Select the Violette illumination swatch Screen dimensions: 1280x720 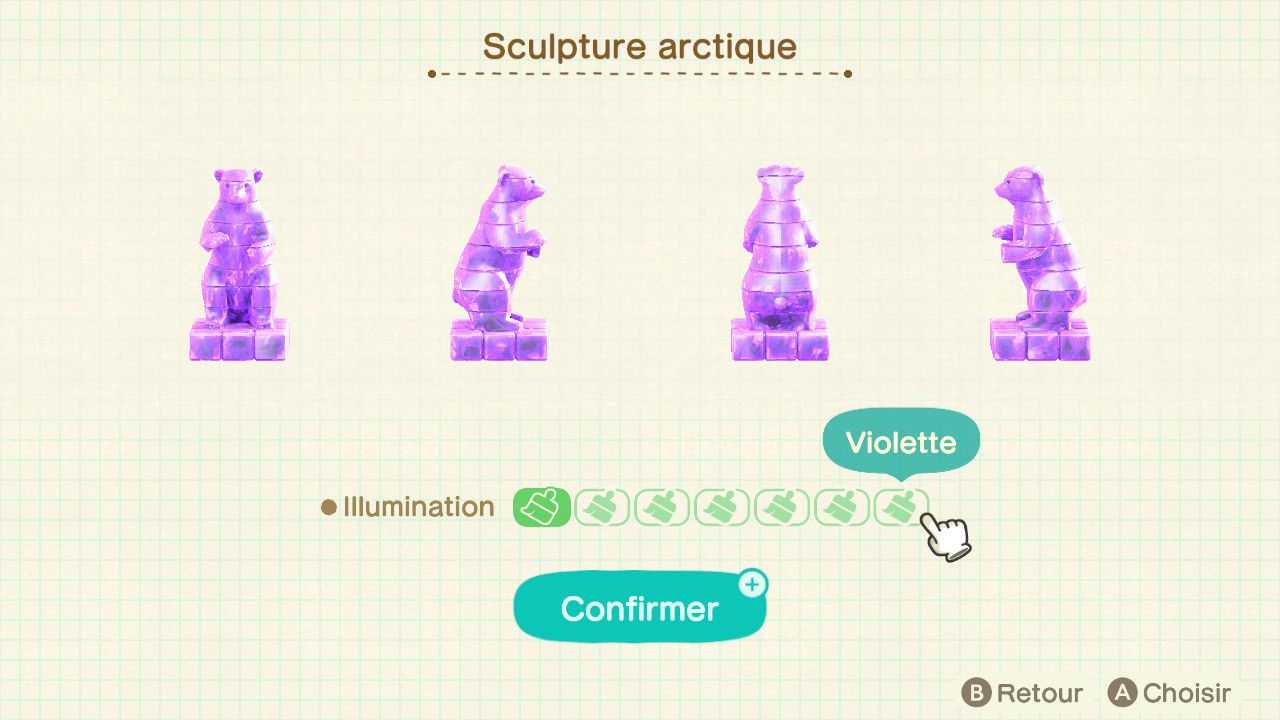(x=901, y=508)
